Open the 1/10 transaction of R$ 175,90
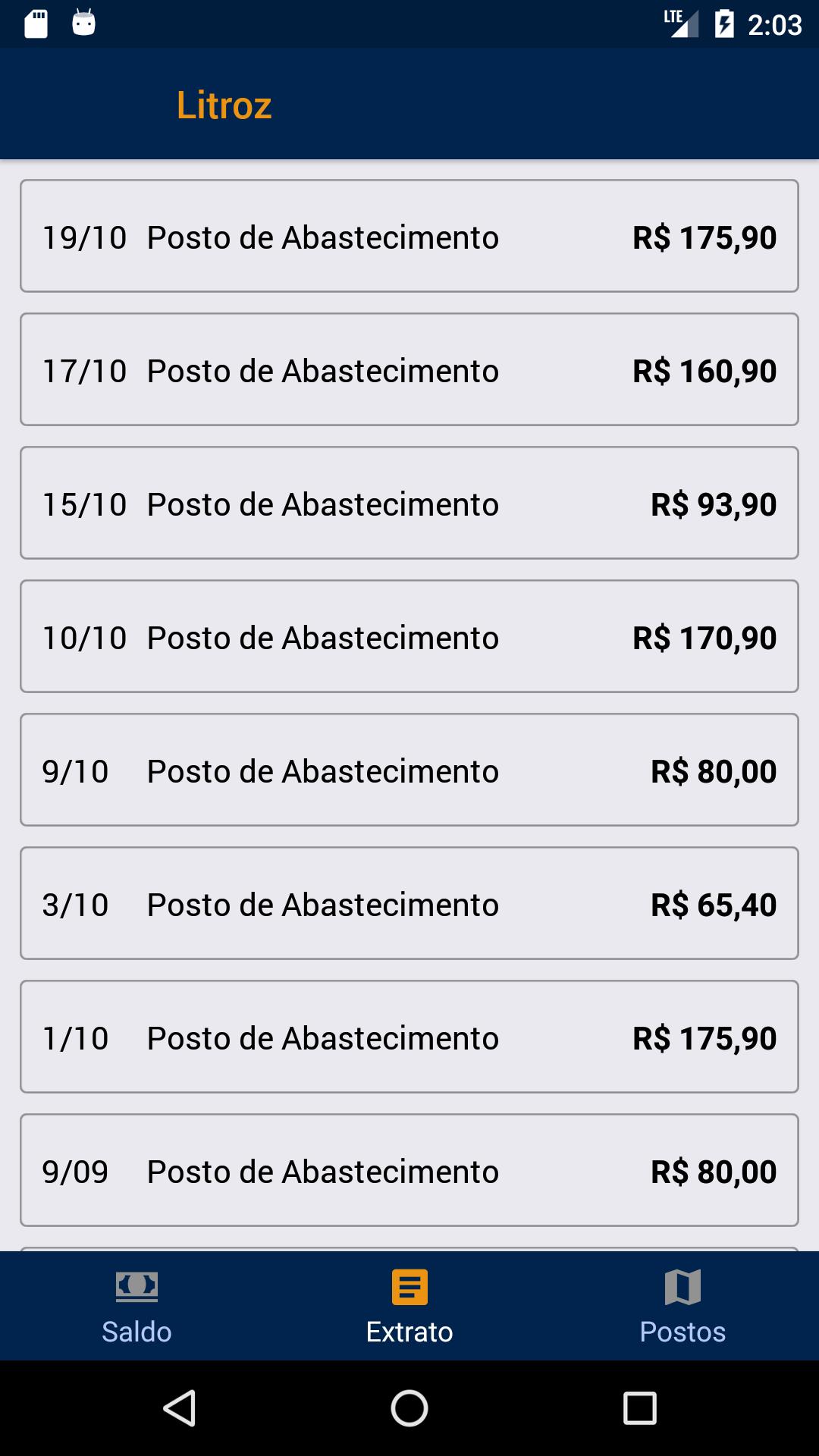This screenshot has width=819, height=1456. coord(409,1037)
